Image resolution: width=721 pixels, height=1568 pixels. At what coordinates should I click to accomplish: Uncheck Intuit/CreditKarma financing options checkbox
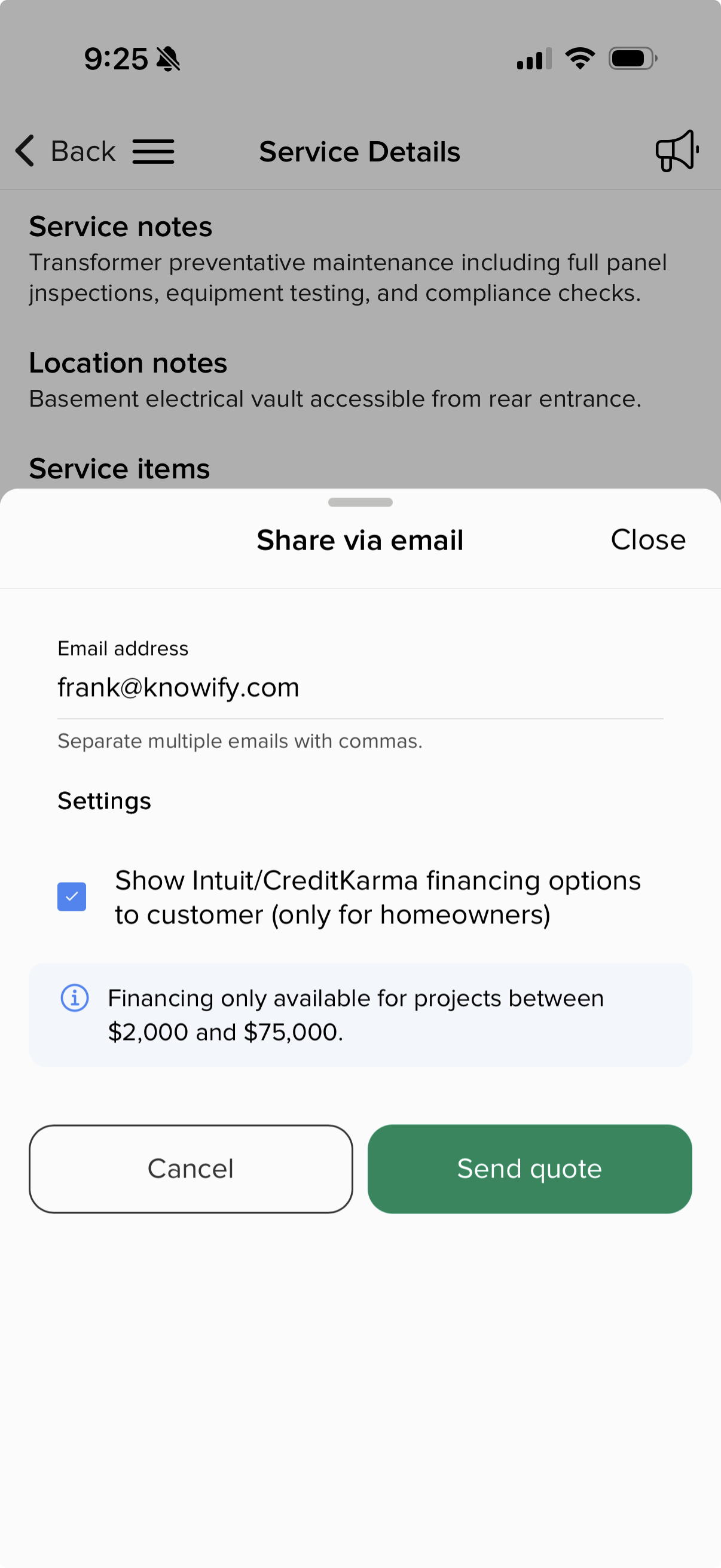coord(72,896)
